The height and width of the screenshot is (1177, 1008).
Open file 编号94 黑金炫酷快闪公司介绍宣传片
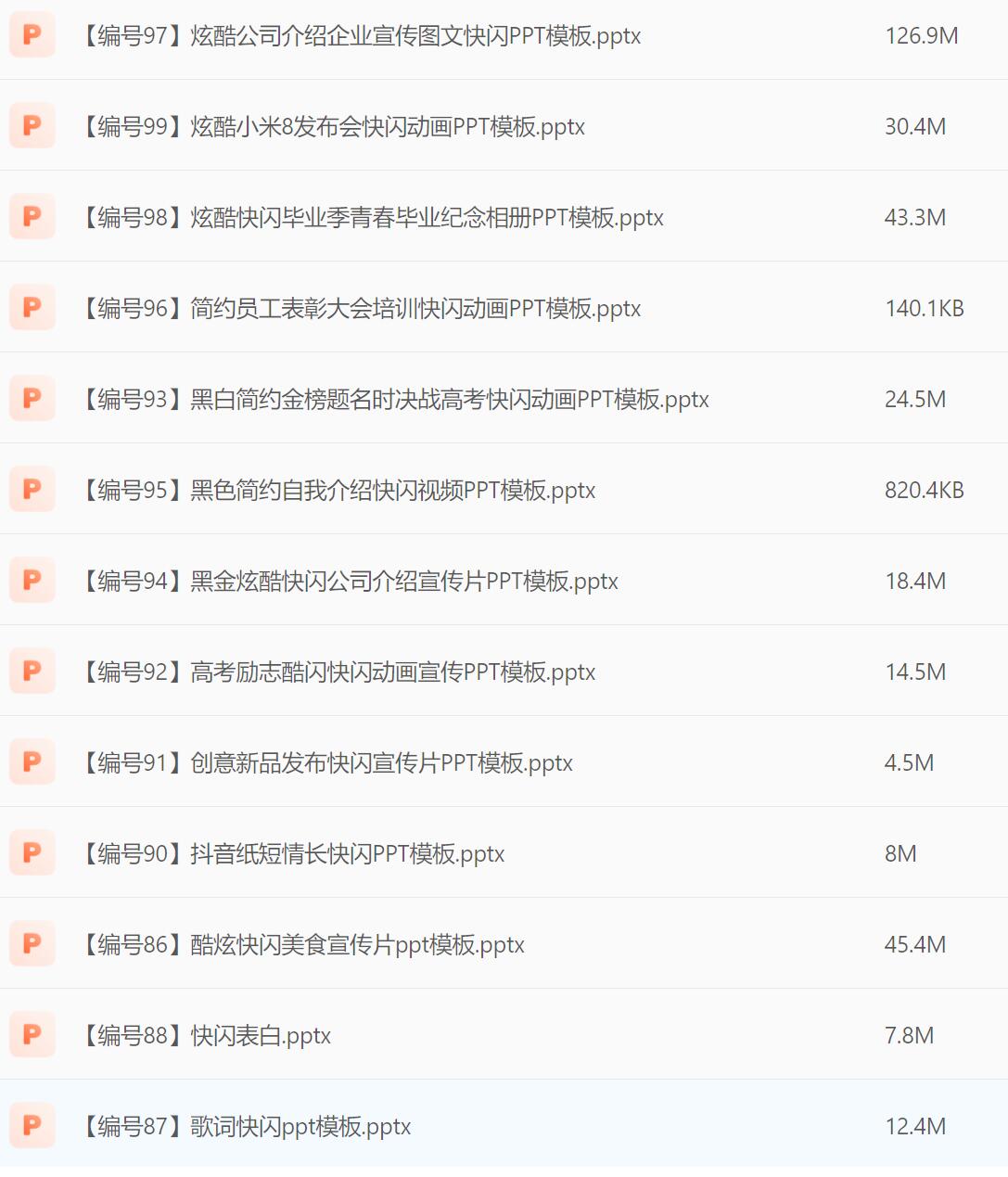(x=347, y=582)
